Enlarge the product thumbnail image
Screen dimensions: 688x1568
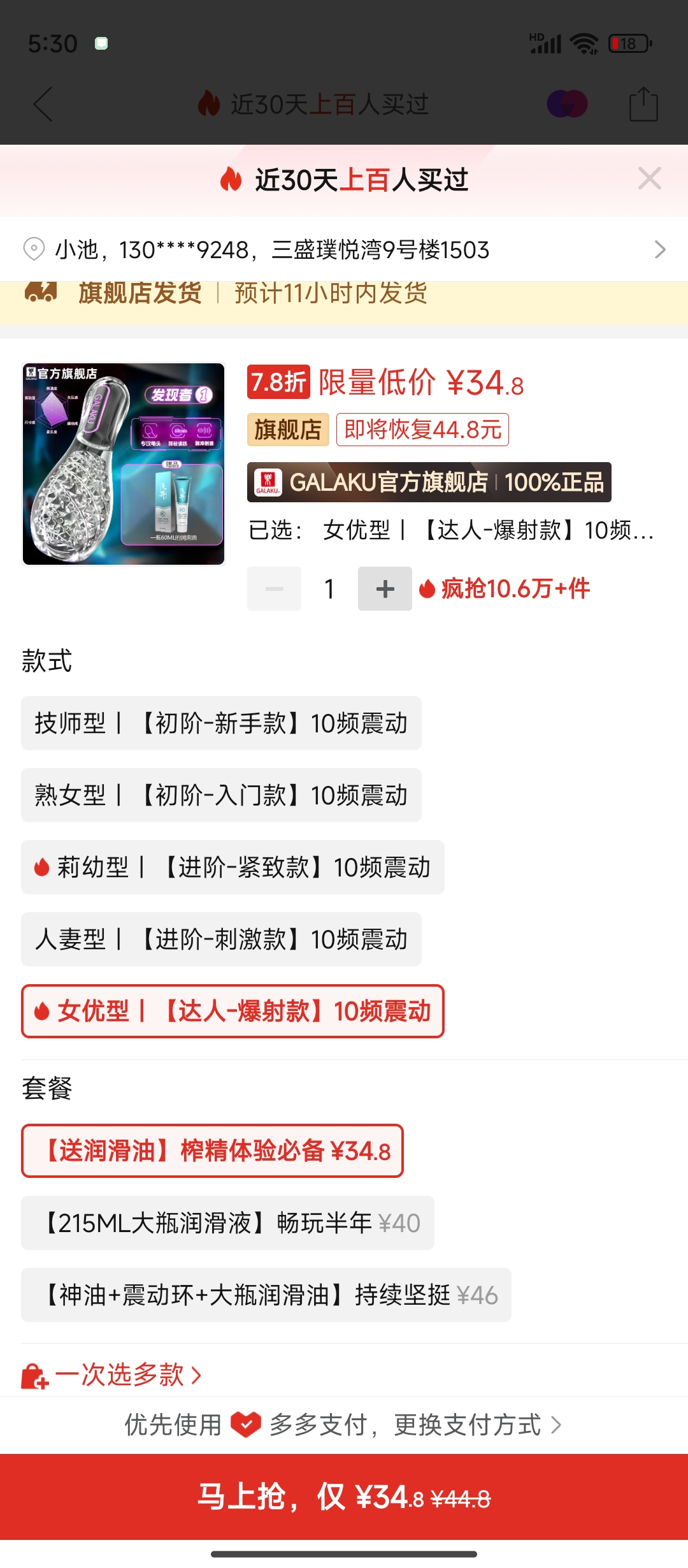(x=124, y=464)
